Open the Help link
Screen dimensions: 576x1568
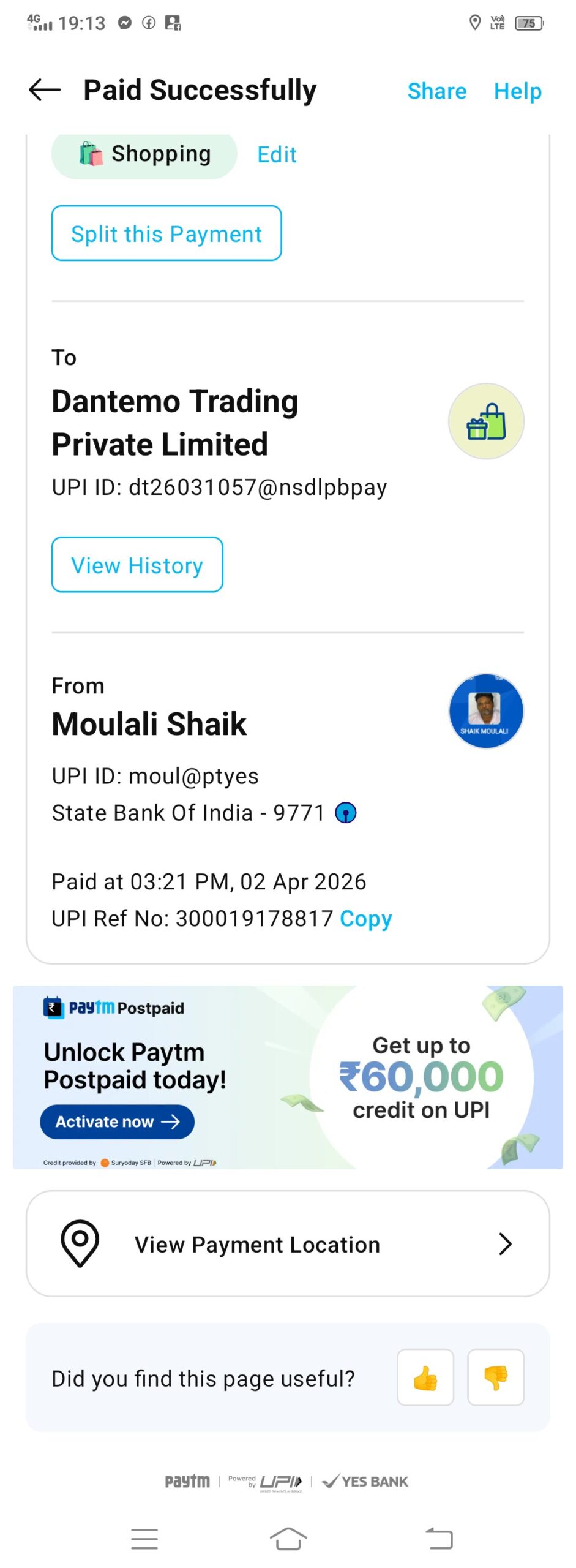coord(517,91)
